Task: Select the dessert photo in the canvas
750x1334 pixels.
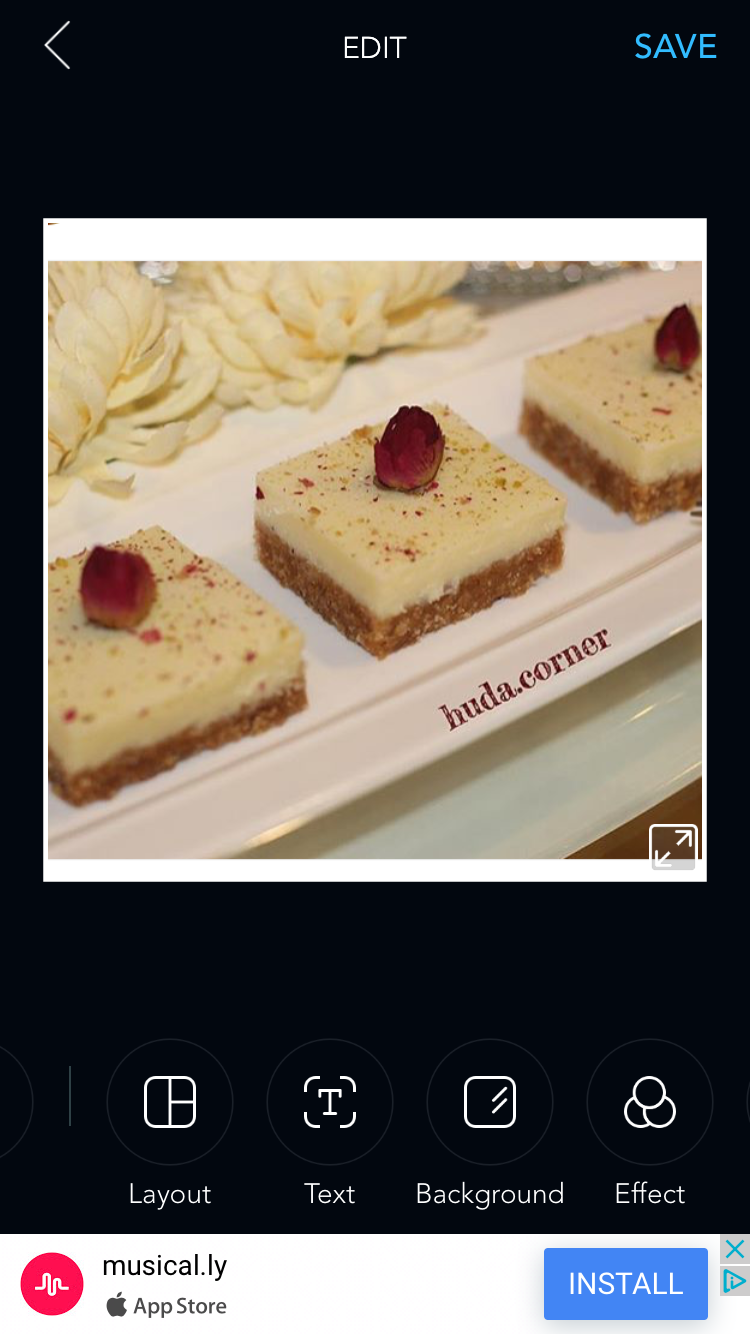Action: pos(375,560)
